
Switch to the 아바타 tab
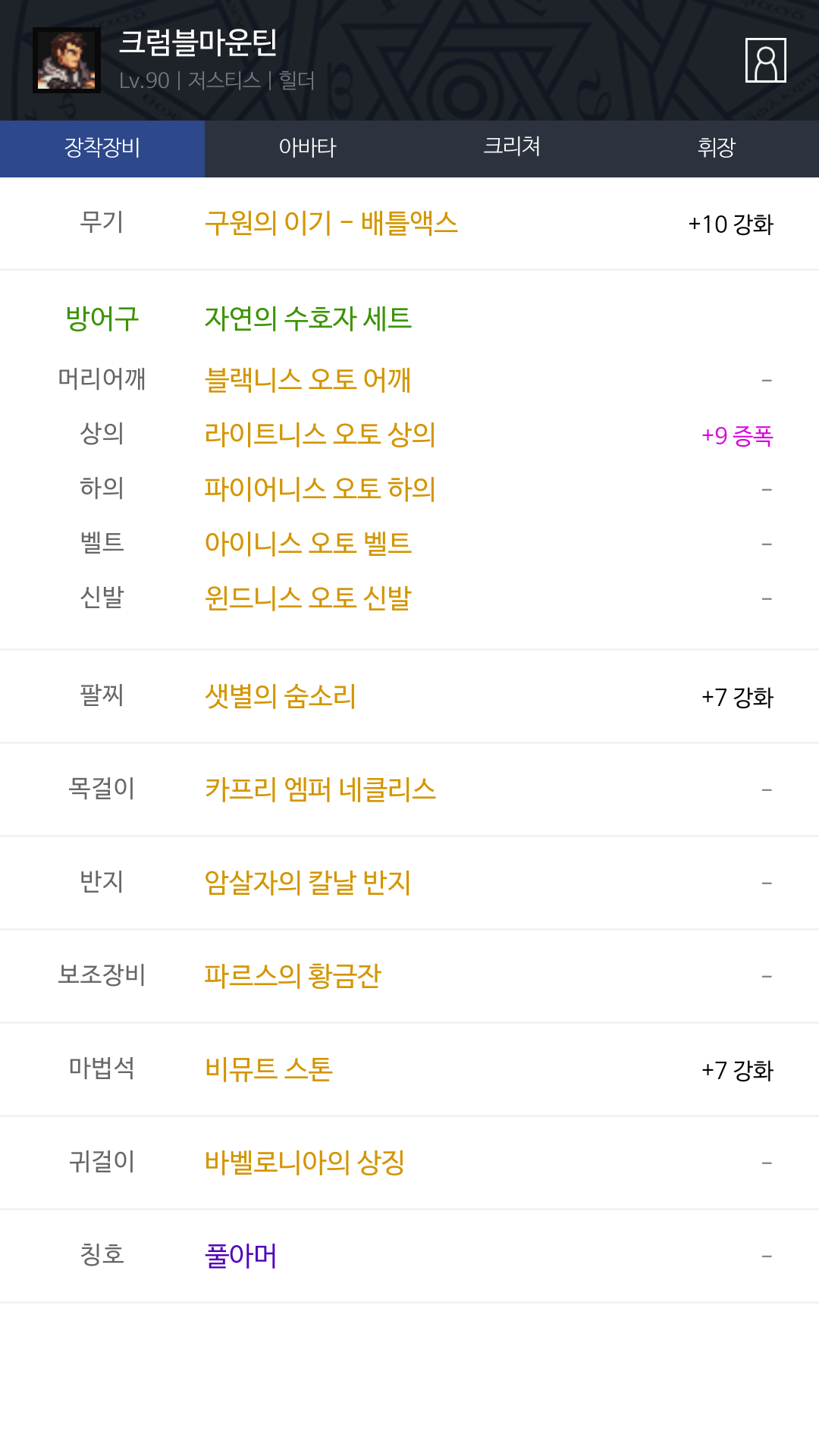[x=307, y=149]
